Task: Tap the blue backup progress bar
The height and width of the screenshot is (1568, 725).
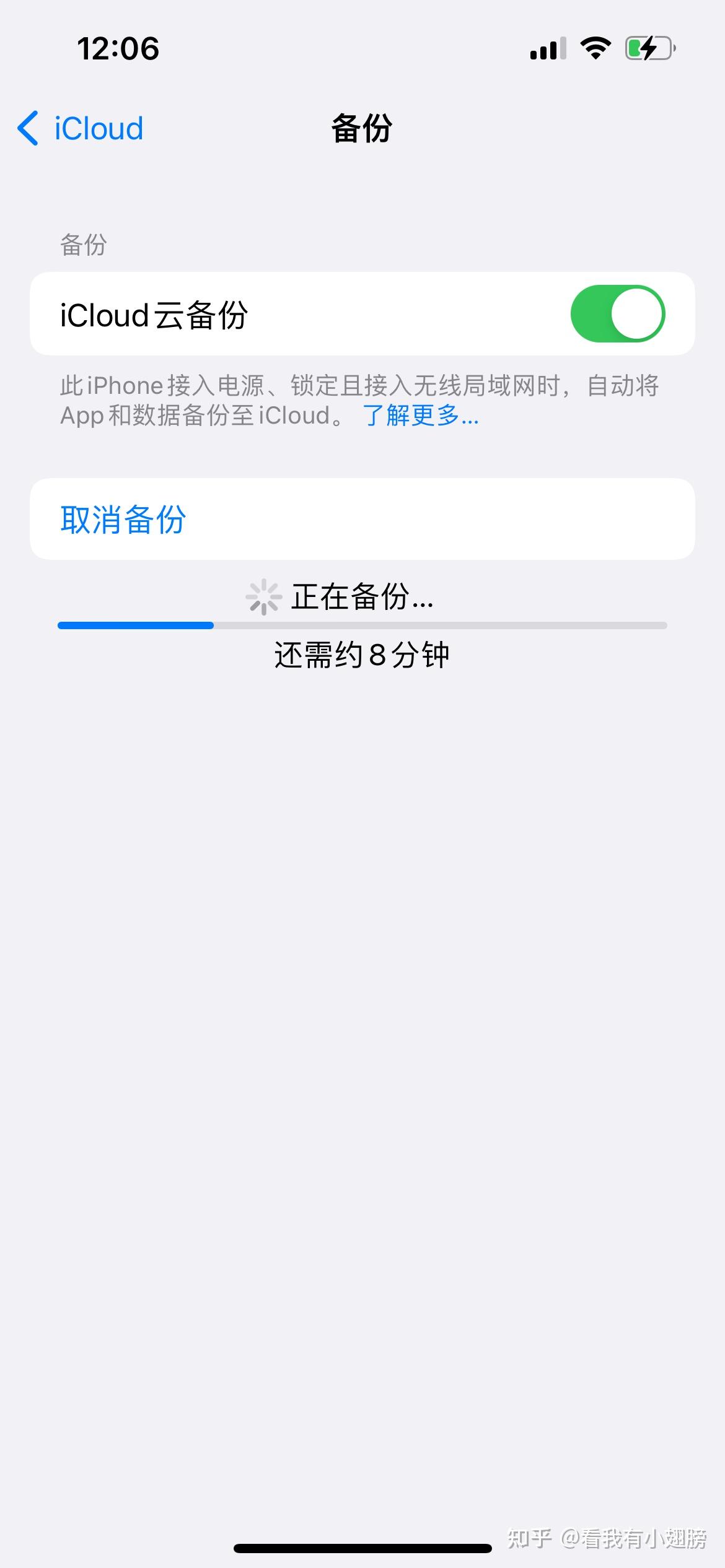Action: click(135, 626)
